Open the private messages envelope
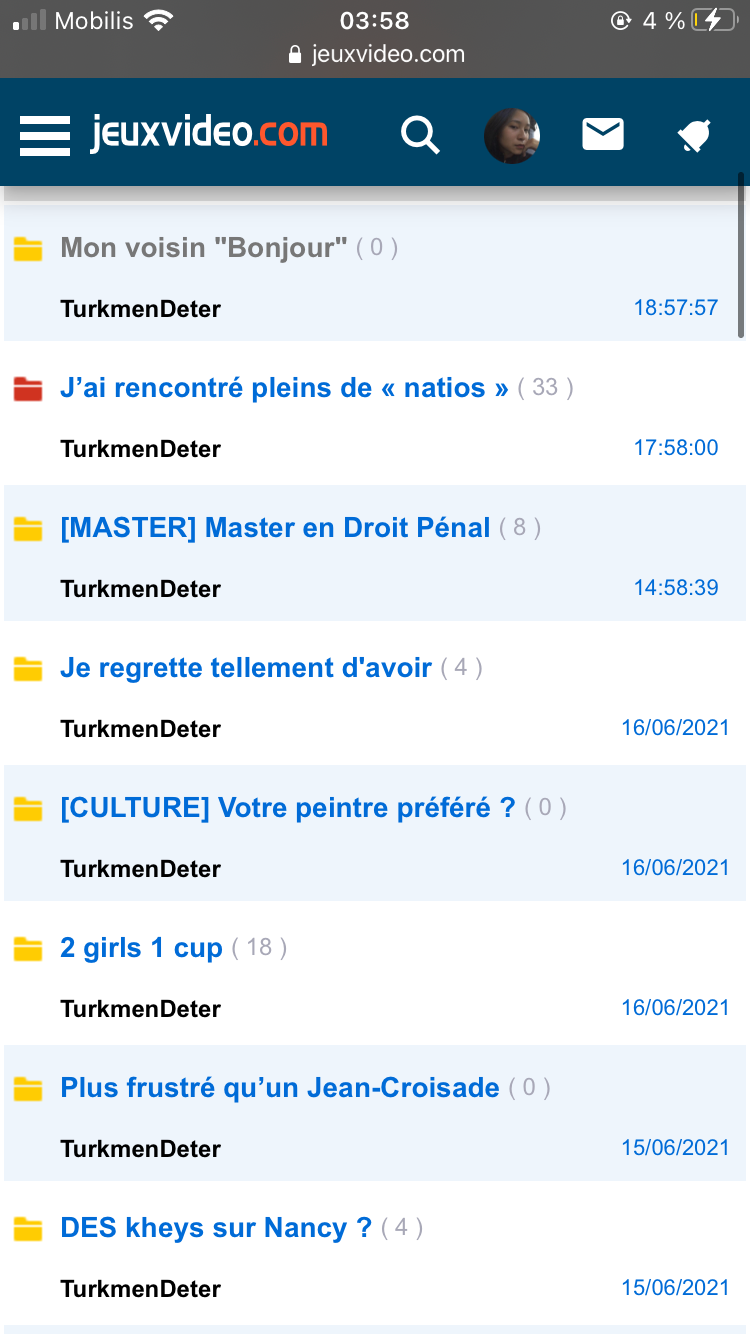 click(603, 135)
